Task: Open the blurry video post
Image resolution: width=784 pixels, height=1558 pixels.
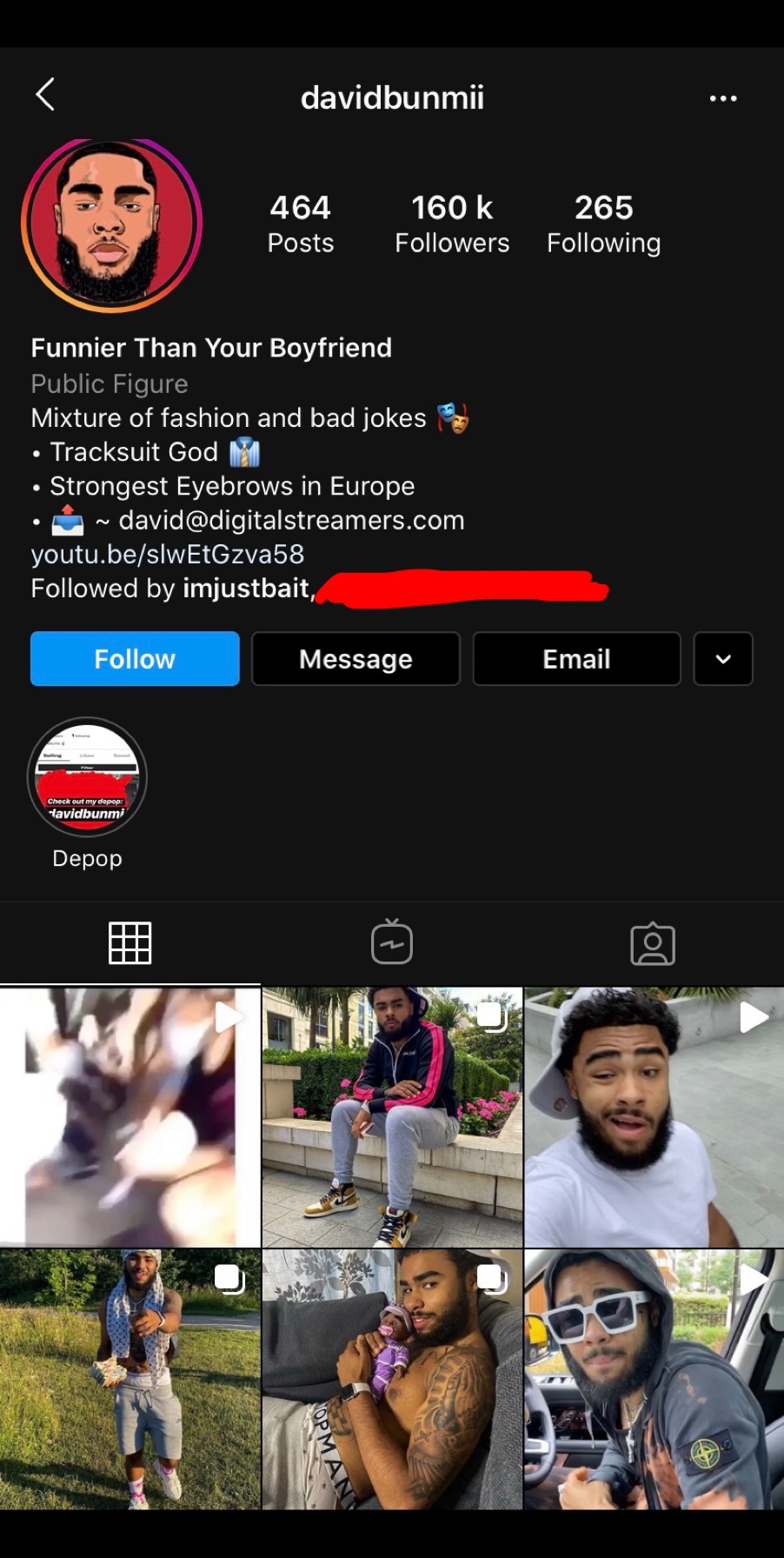Action: (130, 1117)
